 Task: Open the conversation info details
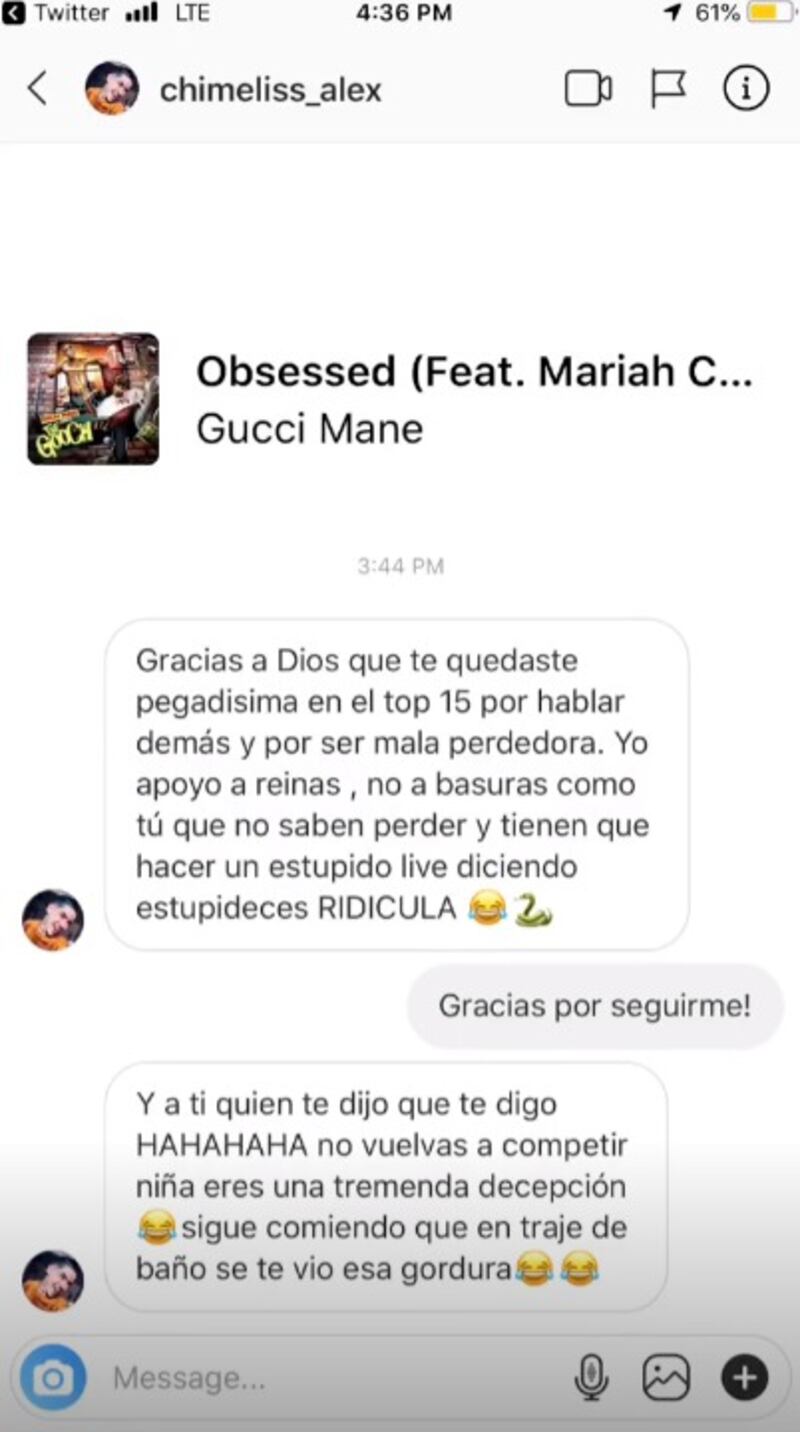[746, 89]
